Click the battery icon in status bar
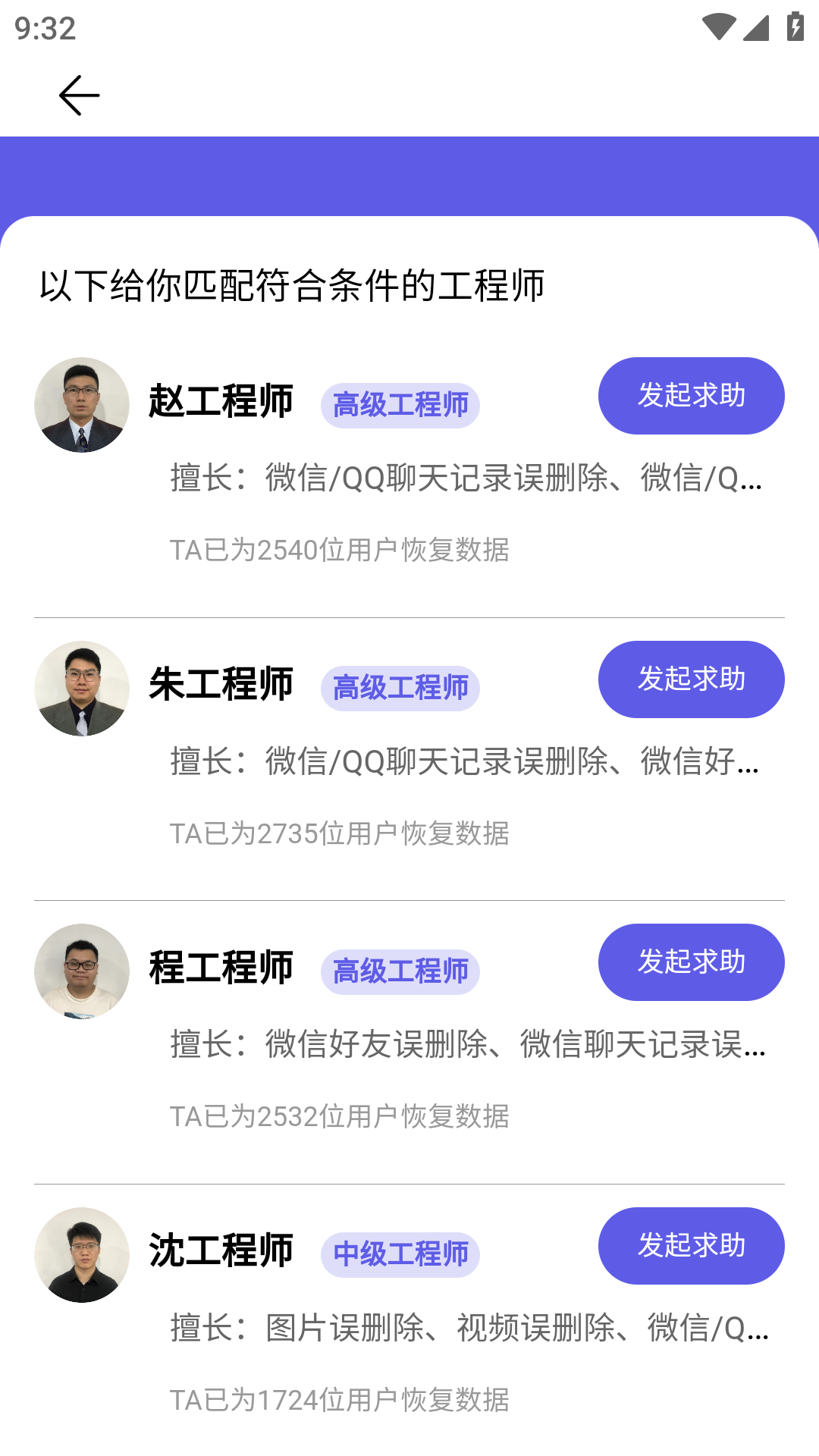Screen dimensions: 819x1456 point(794,25)
